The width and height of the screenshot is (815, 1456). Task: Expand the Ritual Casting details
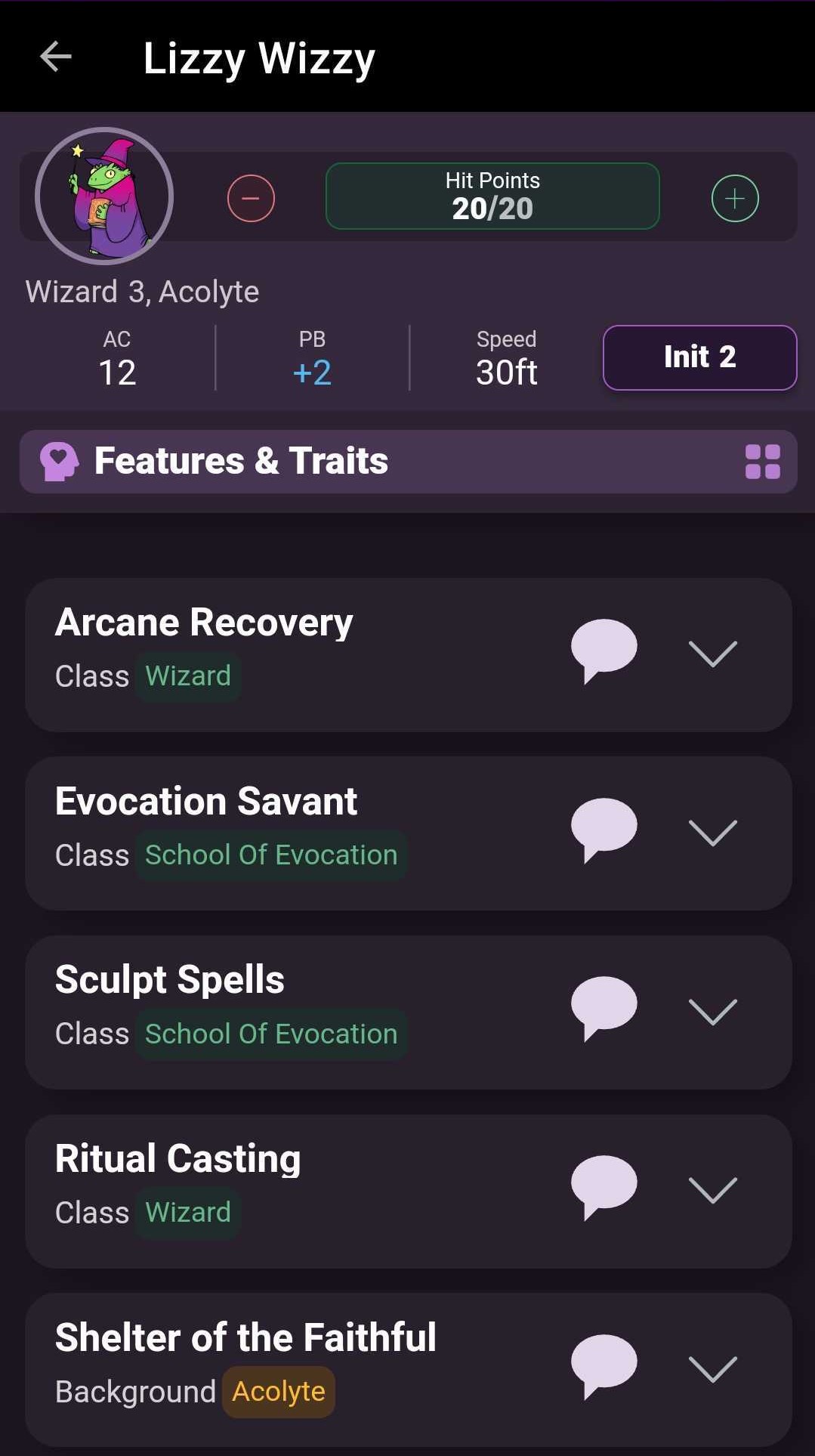(x=712, y=1190)
